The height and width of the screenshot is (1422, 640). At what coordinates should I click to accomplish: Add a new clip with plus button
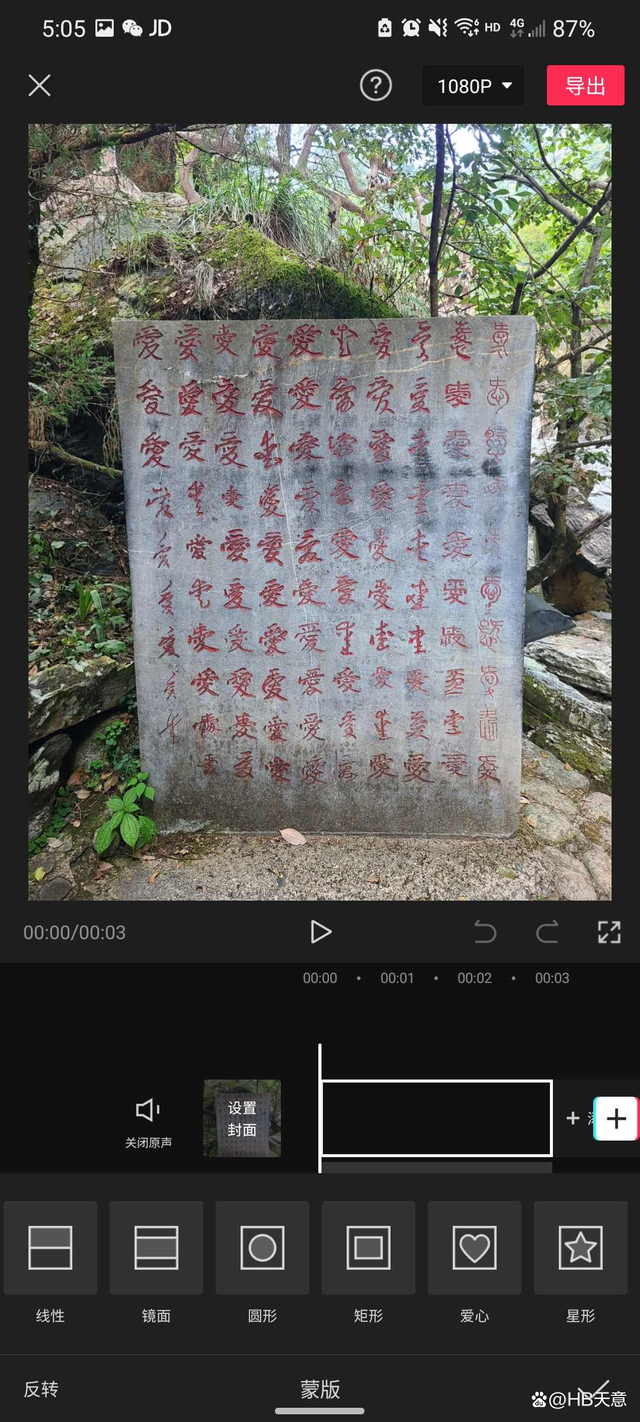point(616,1118)
